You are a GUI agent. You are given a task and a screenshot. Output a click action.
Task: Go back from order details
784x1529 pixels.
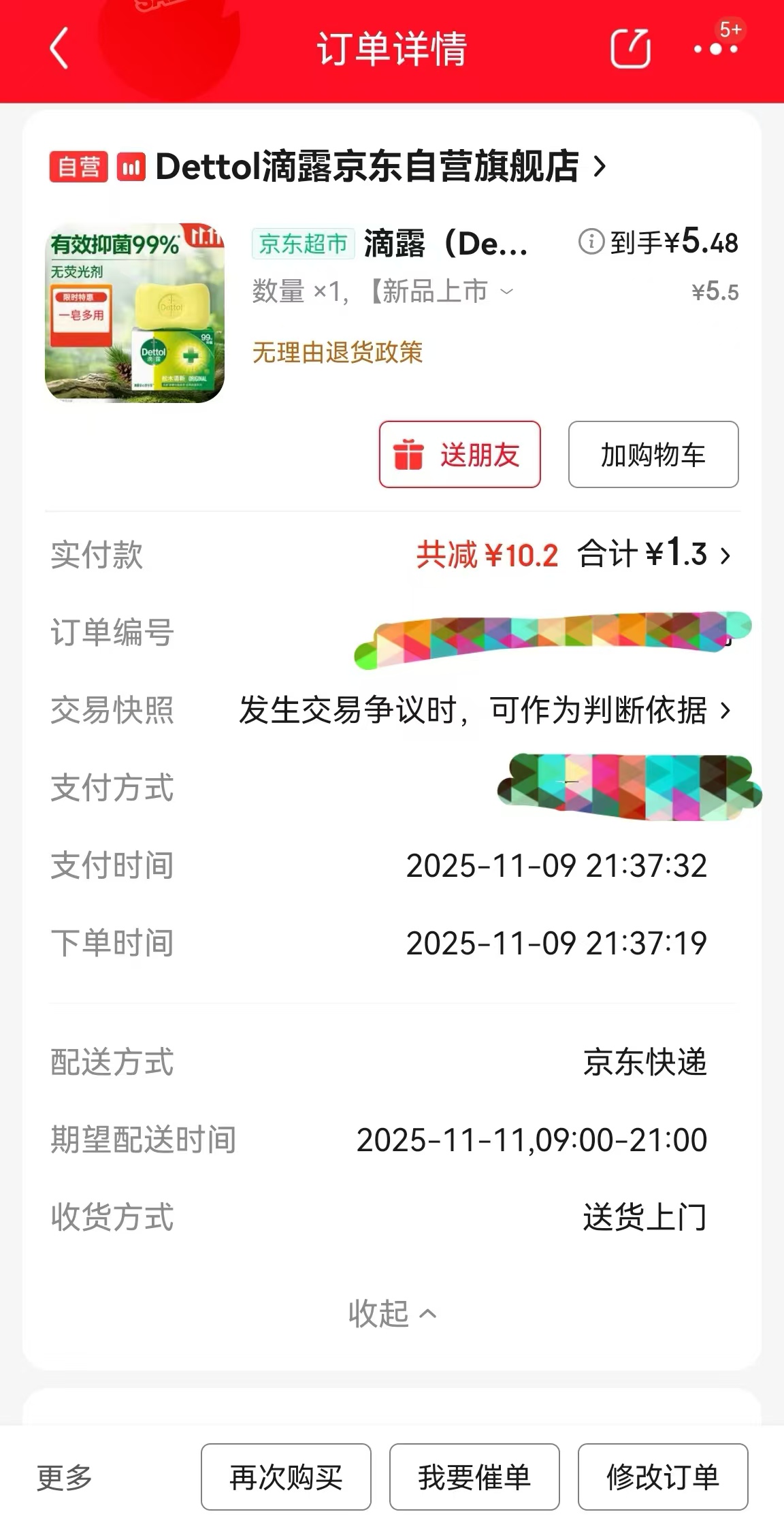pos(59,48)
